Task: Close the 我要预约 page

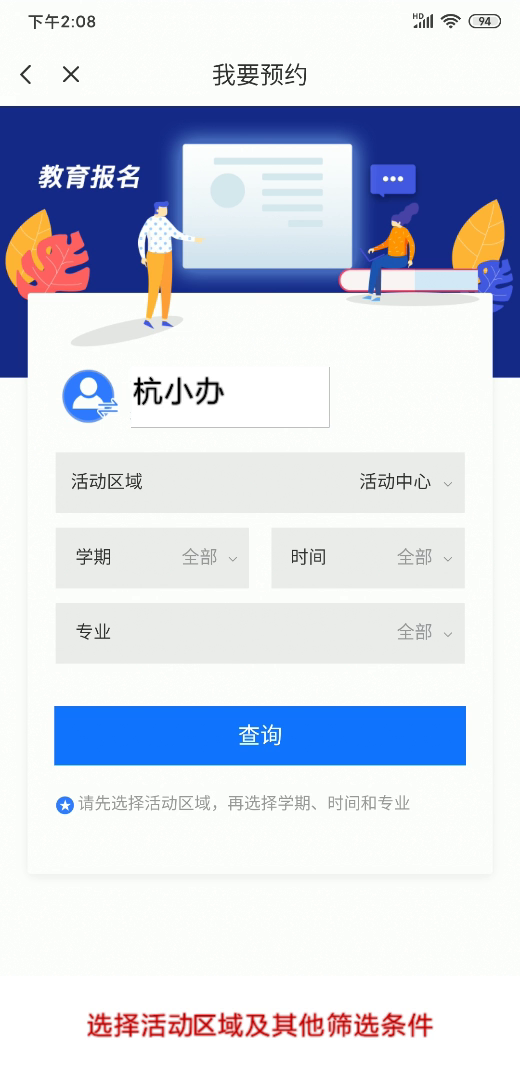Action: [71, 74]
